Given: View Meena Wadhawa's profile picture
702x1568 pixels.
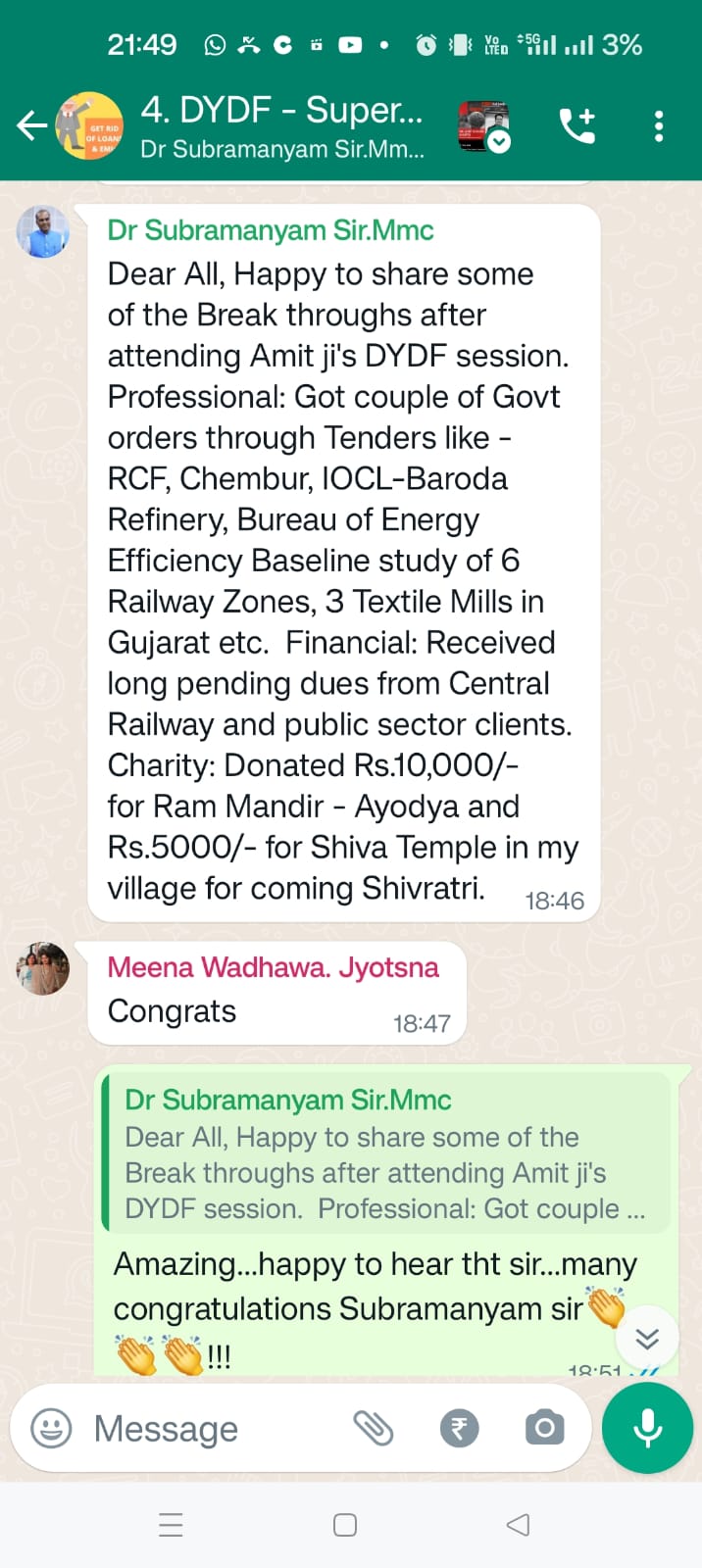Looking at the screenshot, I should (43, 968).
